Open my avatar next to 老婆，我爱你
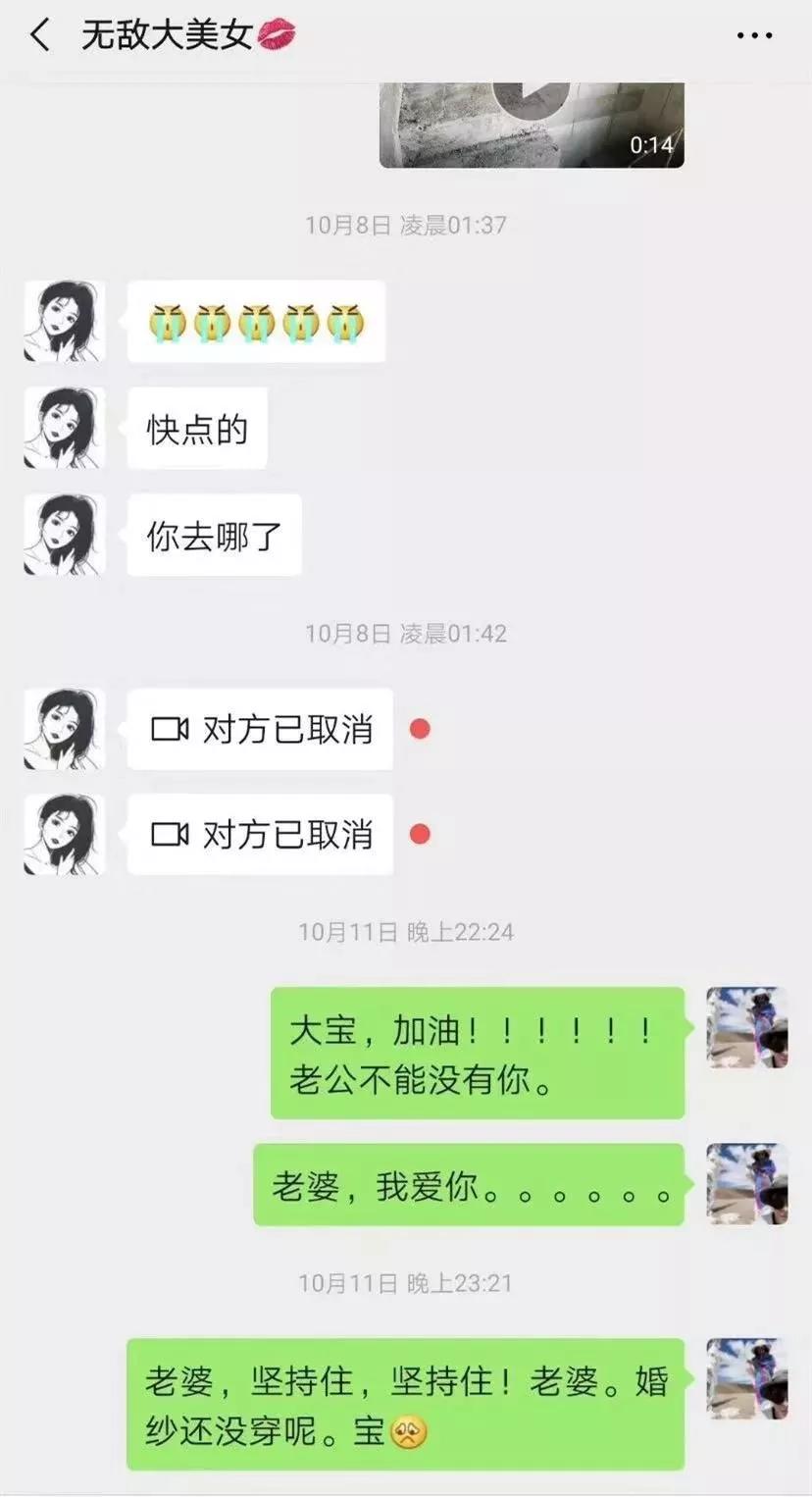The width and height of the screenshot is (812, 1497). (x=747, y=1184)
